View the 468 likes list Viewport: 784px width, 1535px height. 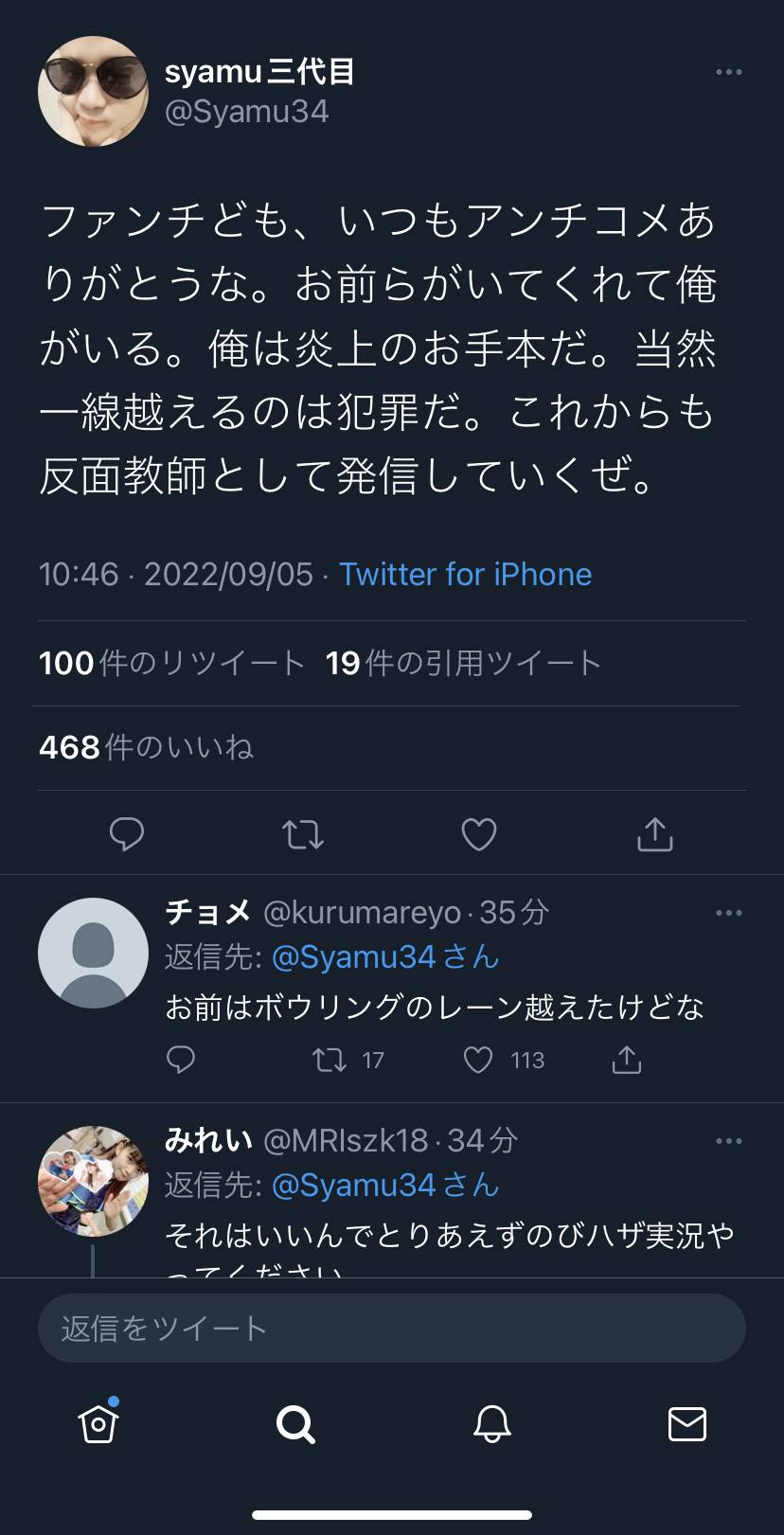click(x=147, y=748)
